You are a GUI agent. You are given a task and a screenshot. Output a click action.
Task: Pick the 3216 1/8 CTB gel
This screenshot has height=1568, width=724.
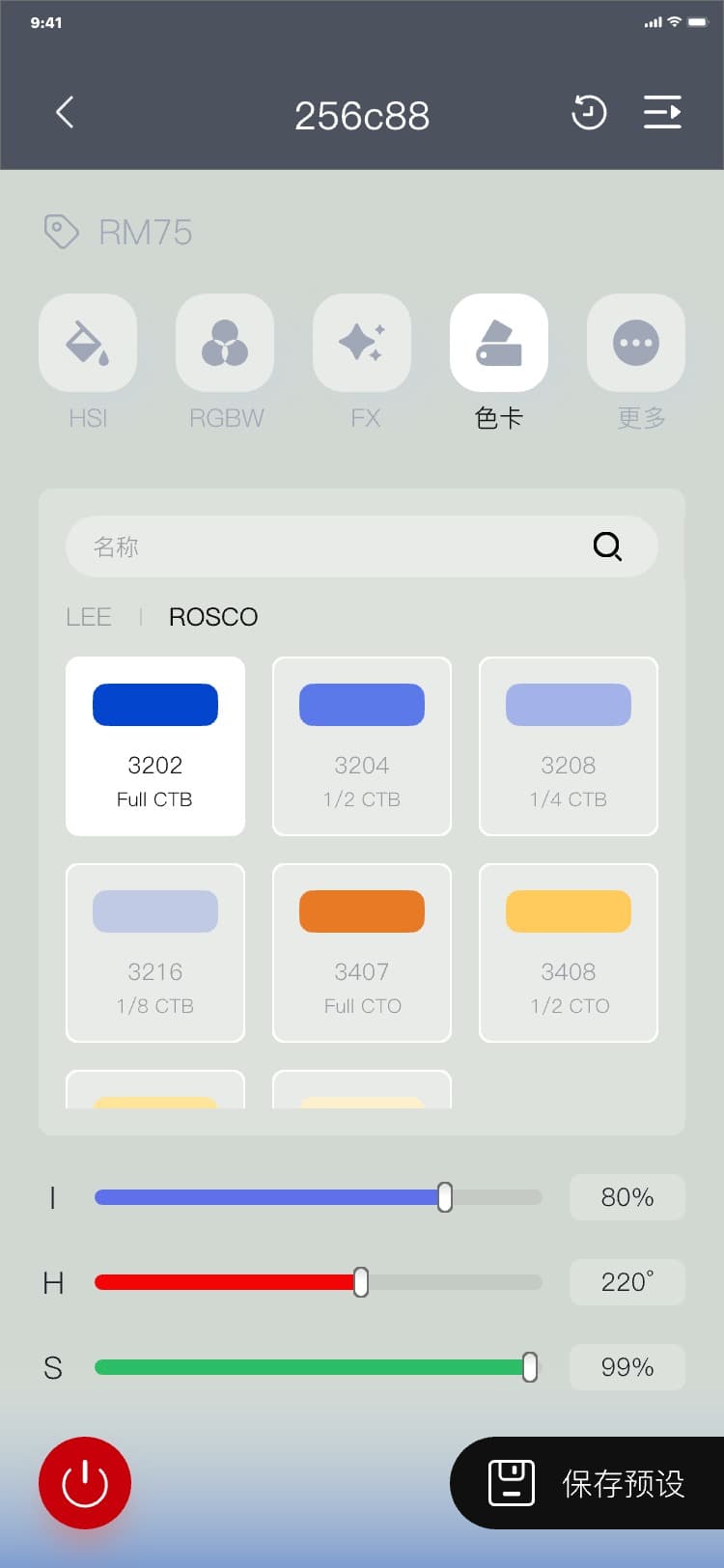[x=155, y=953]
